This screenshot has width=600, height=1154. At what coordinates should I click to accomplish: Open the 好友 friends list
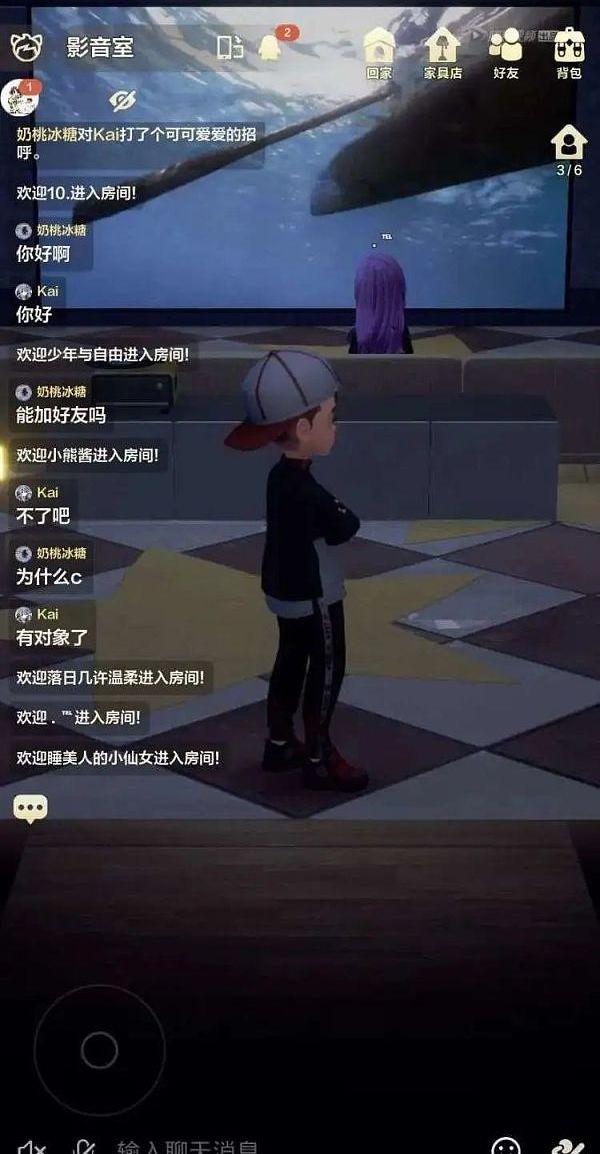(x=506, y=52)
